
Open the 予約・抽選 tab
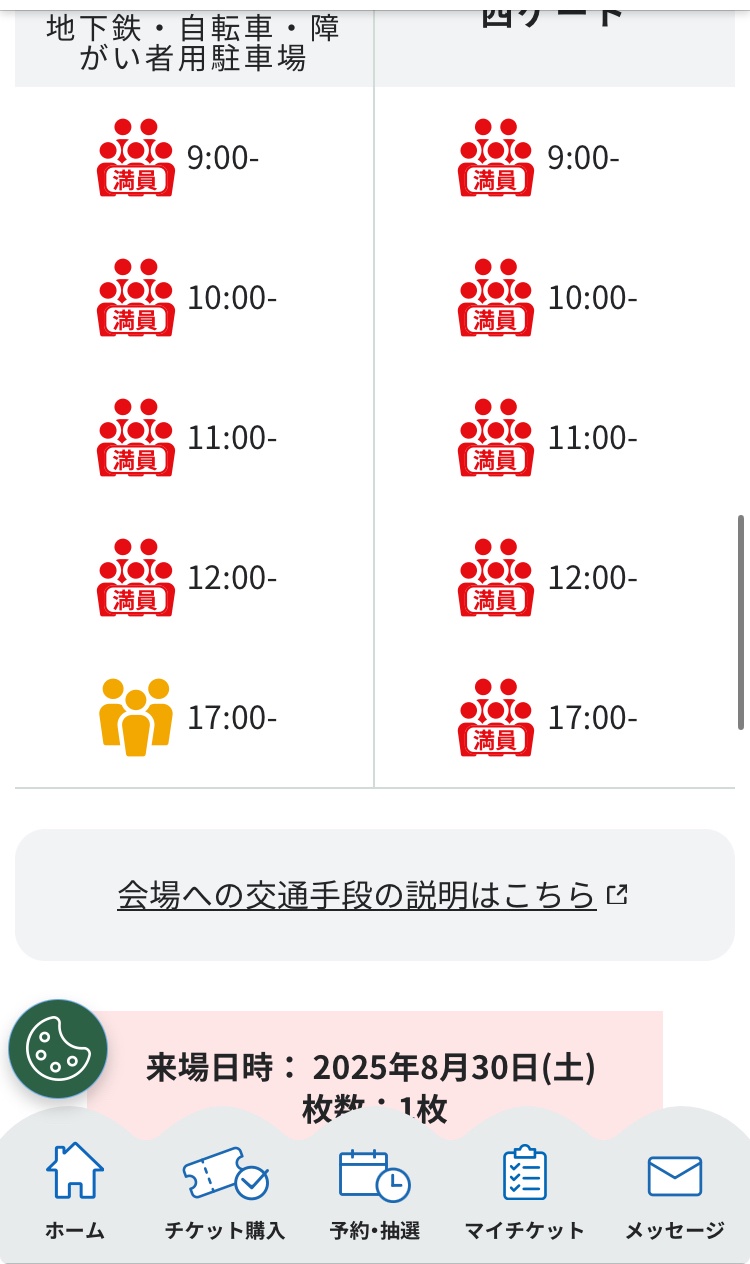[x=375, y=1191]
